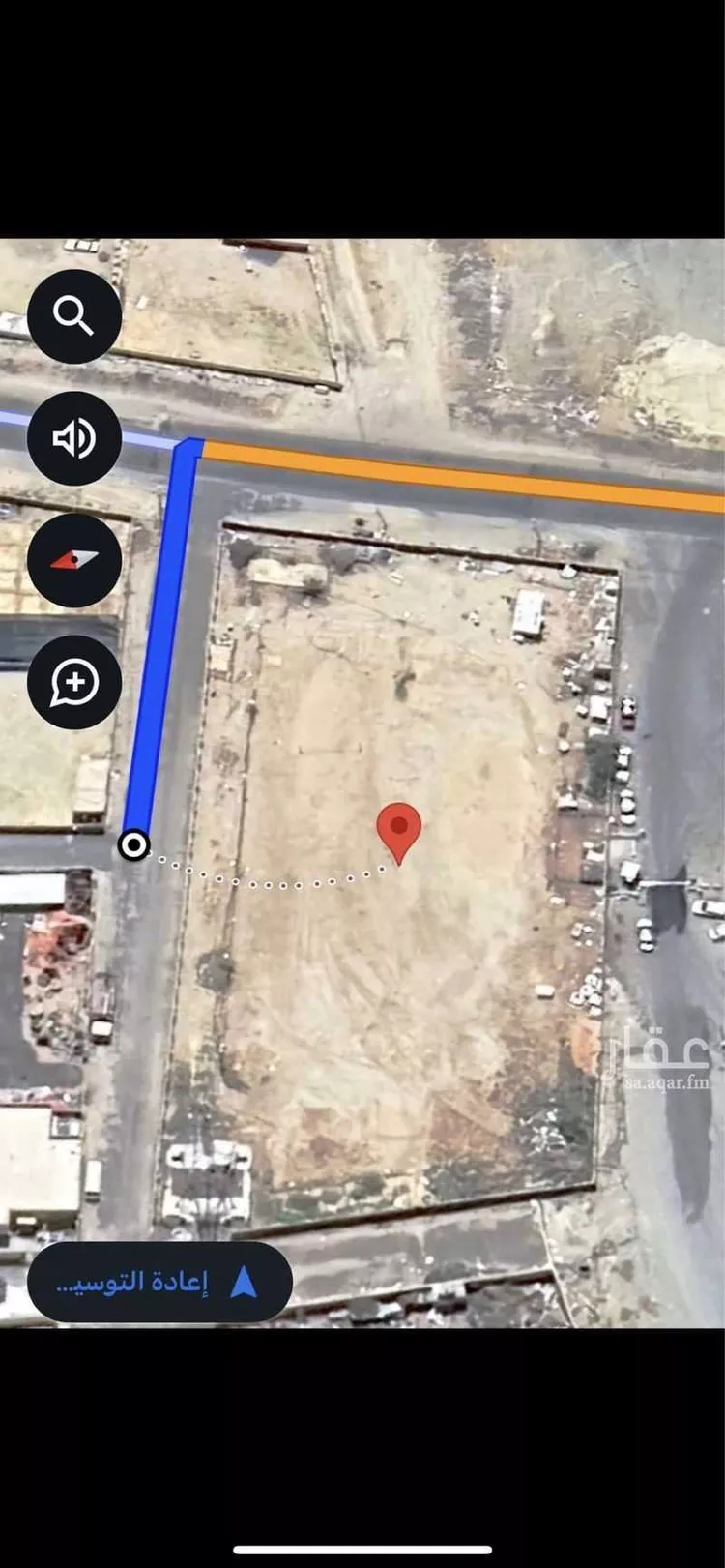Open the search magnifier button
725x1568 pixels.
coord(74,316)
